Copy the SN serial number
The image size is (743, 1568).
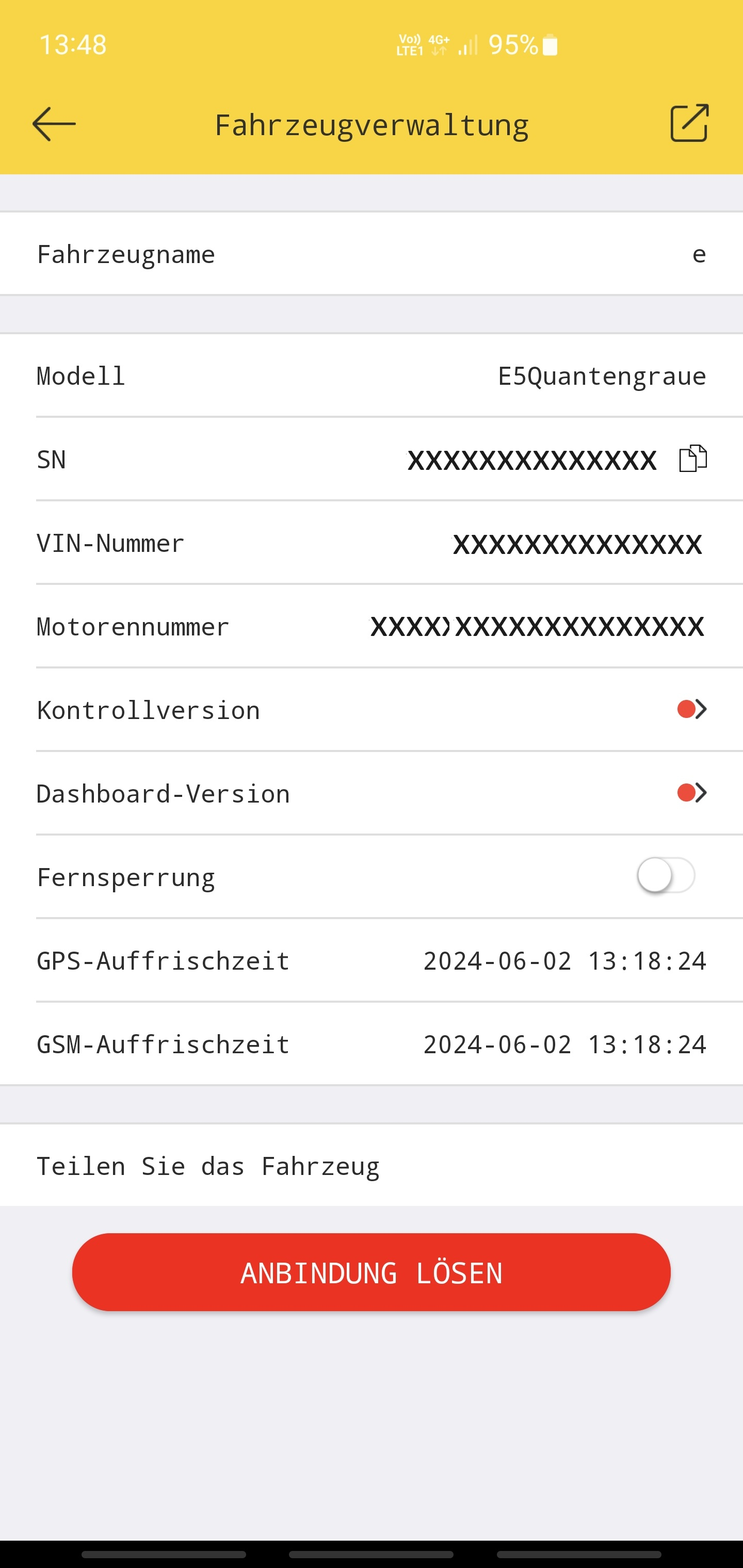pos(692,459)
